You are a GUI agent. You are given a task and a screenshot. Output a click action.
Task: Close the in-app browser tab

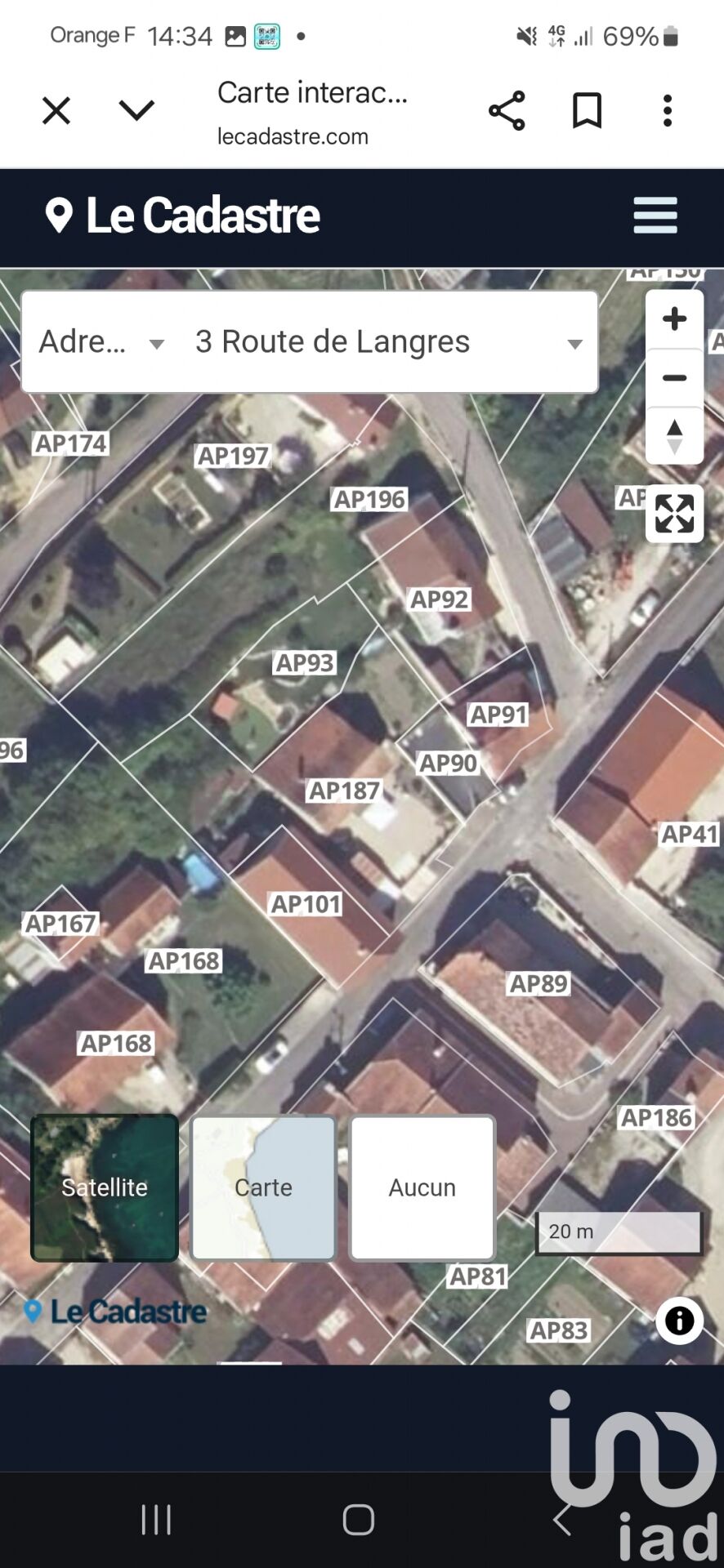[x=56, y=110]
